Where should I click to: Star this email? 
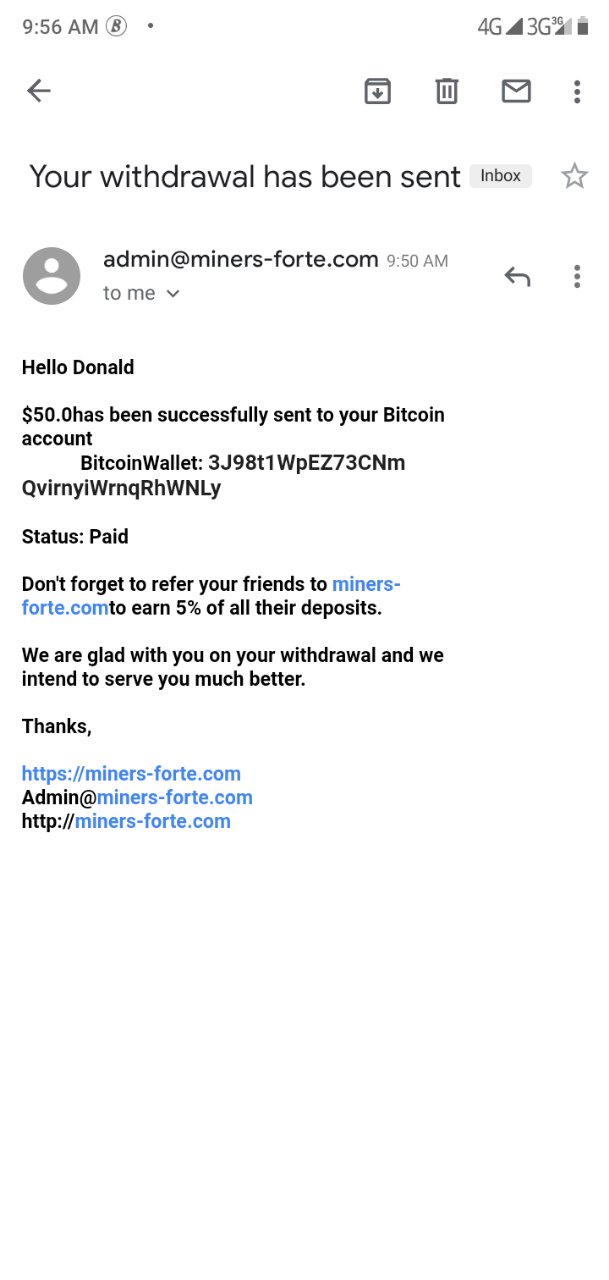(x=574, y=177)
